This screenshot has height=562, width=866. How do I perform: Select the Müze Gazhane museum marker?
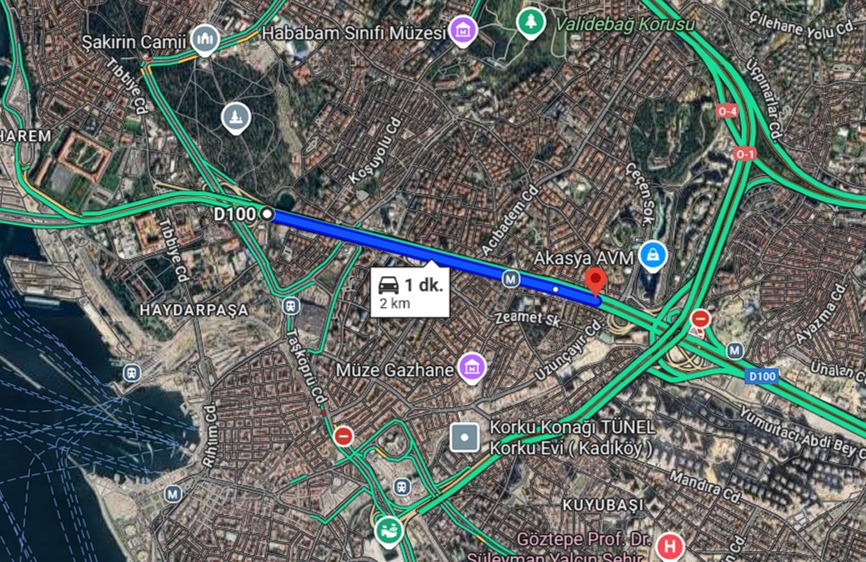tap(471, 367)
